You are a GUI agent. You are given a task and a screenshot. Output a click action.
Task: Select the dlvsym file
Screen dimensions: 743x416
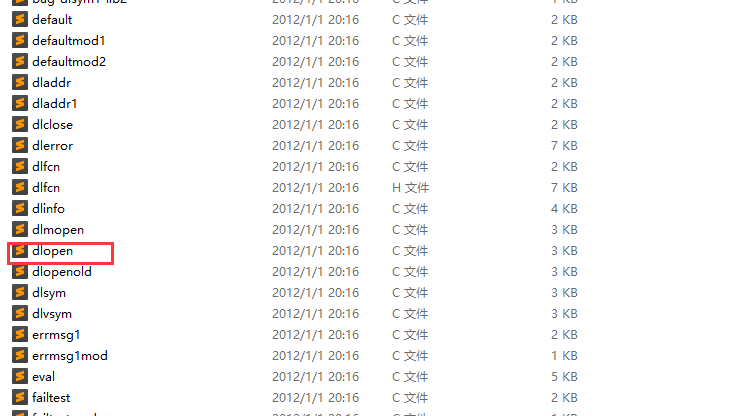(50, 314)
